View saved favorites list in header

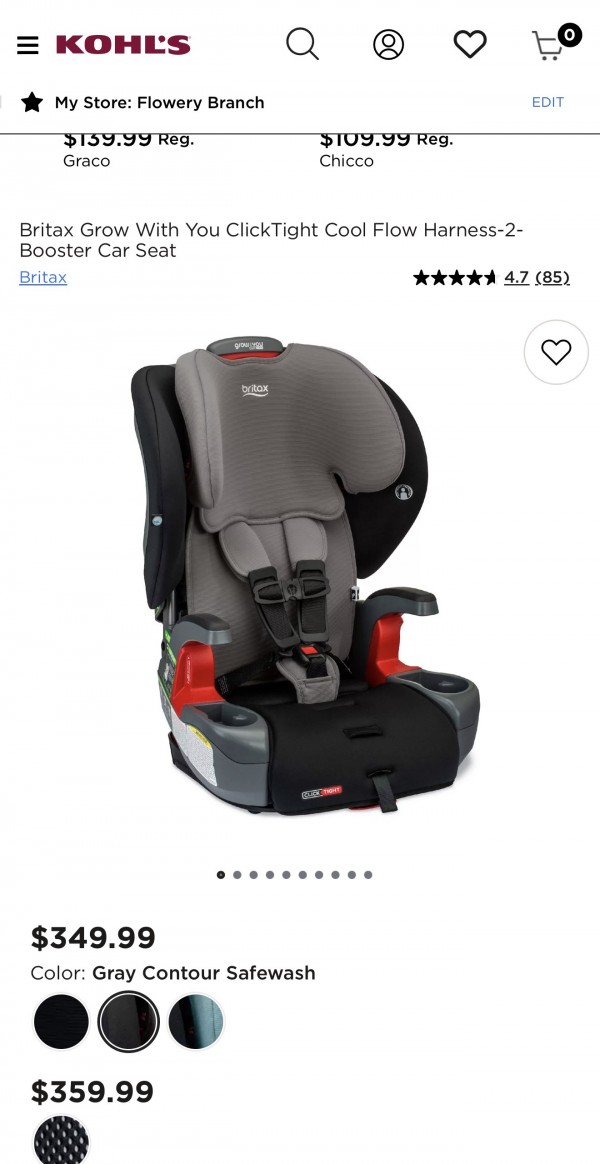tap(469, 44)
